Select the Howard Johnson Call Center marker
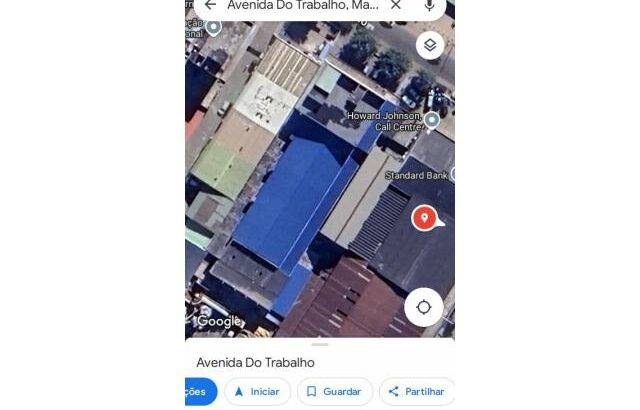 tap(432, 120)
